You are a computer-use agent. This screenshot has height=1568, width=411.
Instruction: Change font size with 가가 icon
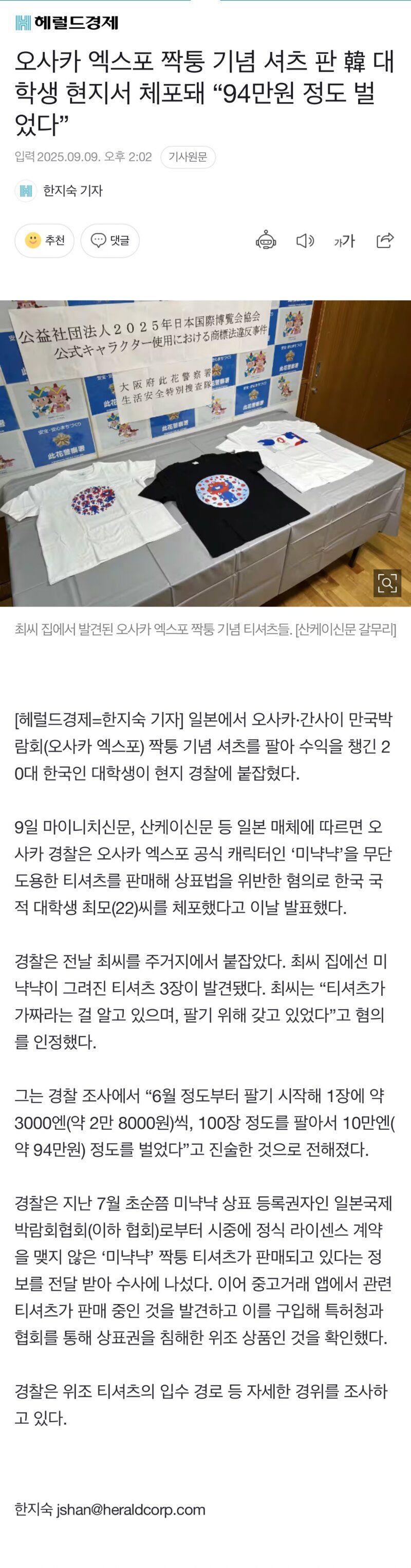[x=345, y=241]
